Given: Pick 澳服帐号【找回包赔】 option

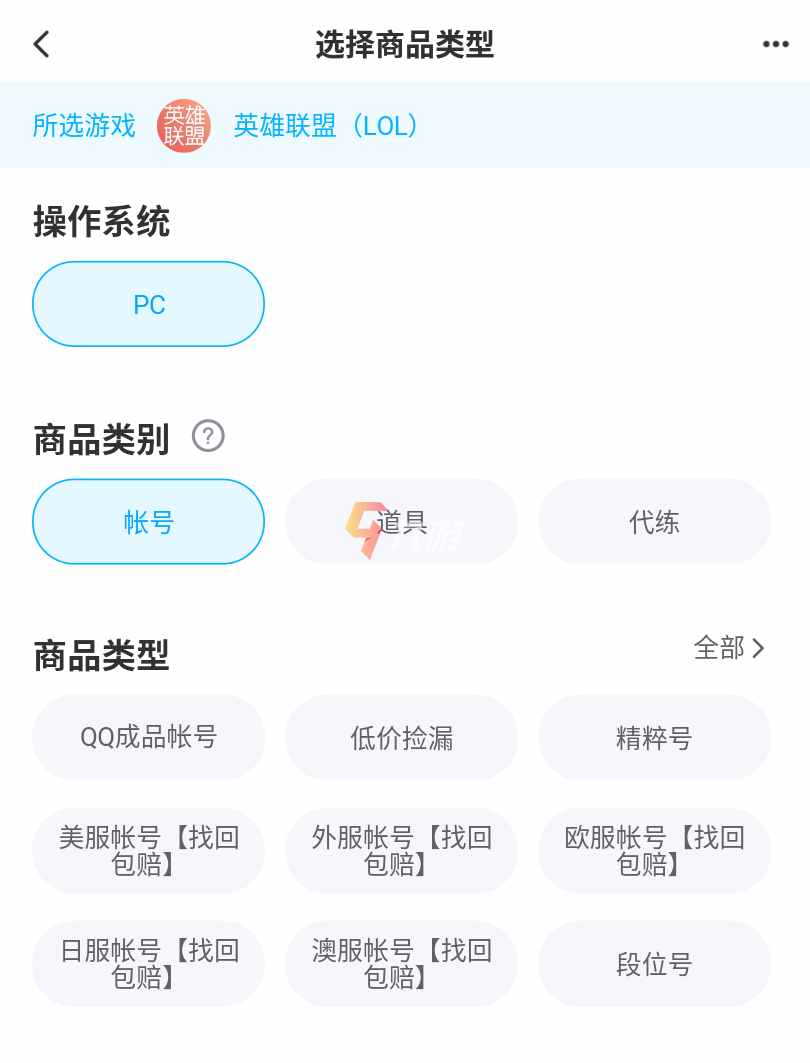Looking at the screenshot, I should tap(401, 963).
